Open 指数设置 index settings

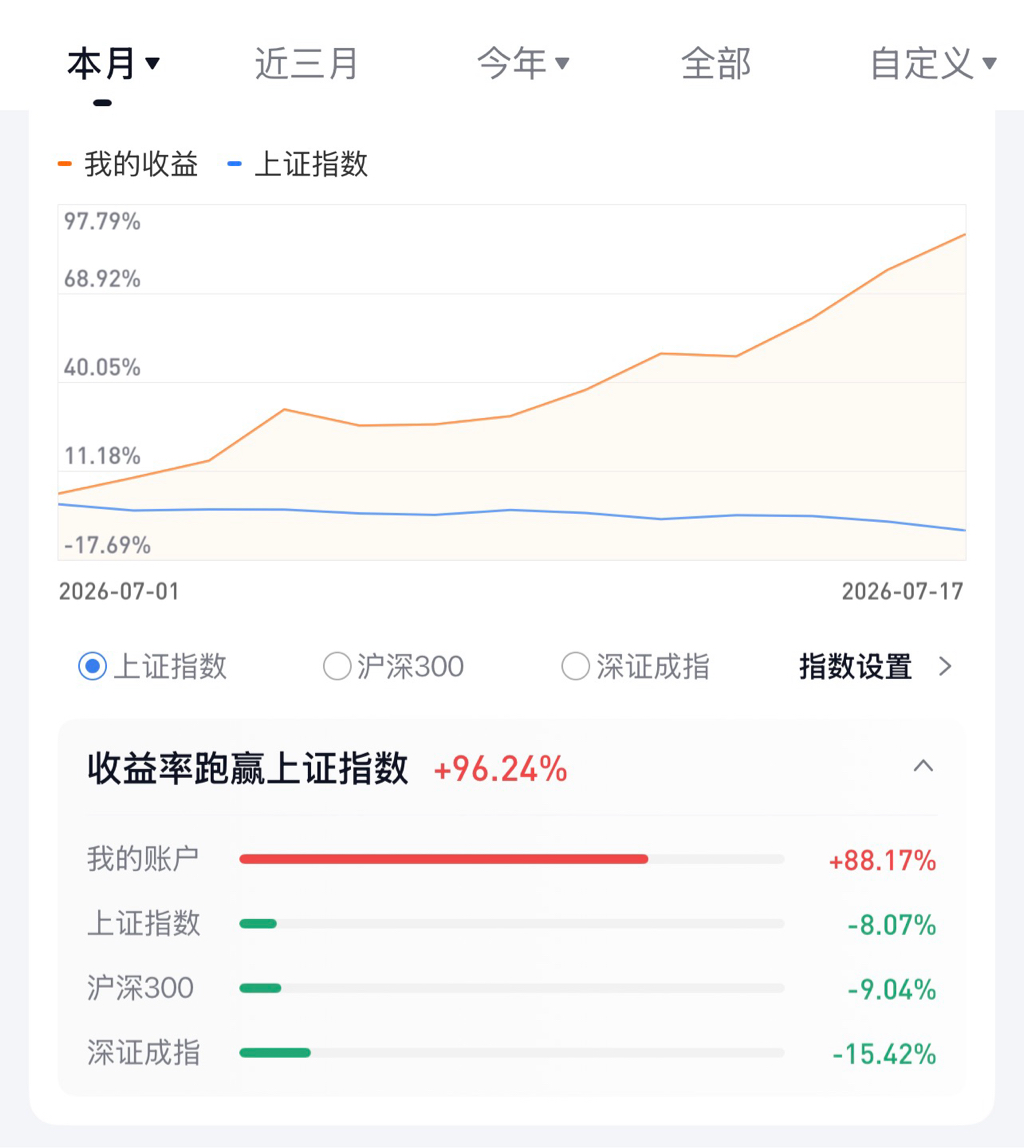click(875, 666)
